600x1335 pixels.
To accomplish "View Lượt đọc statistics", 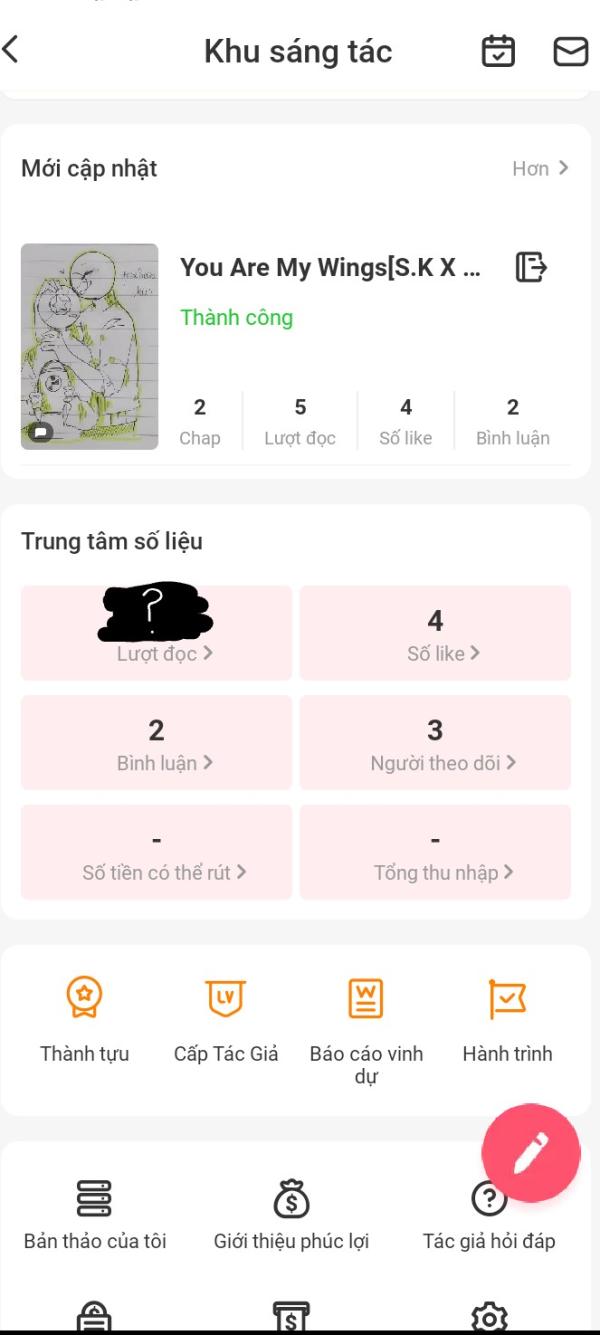I will pos(157,632).
